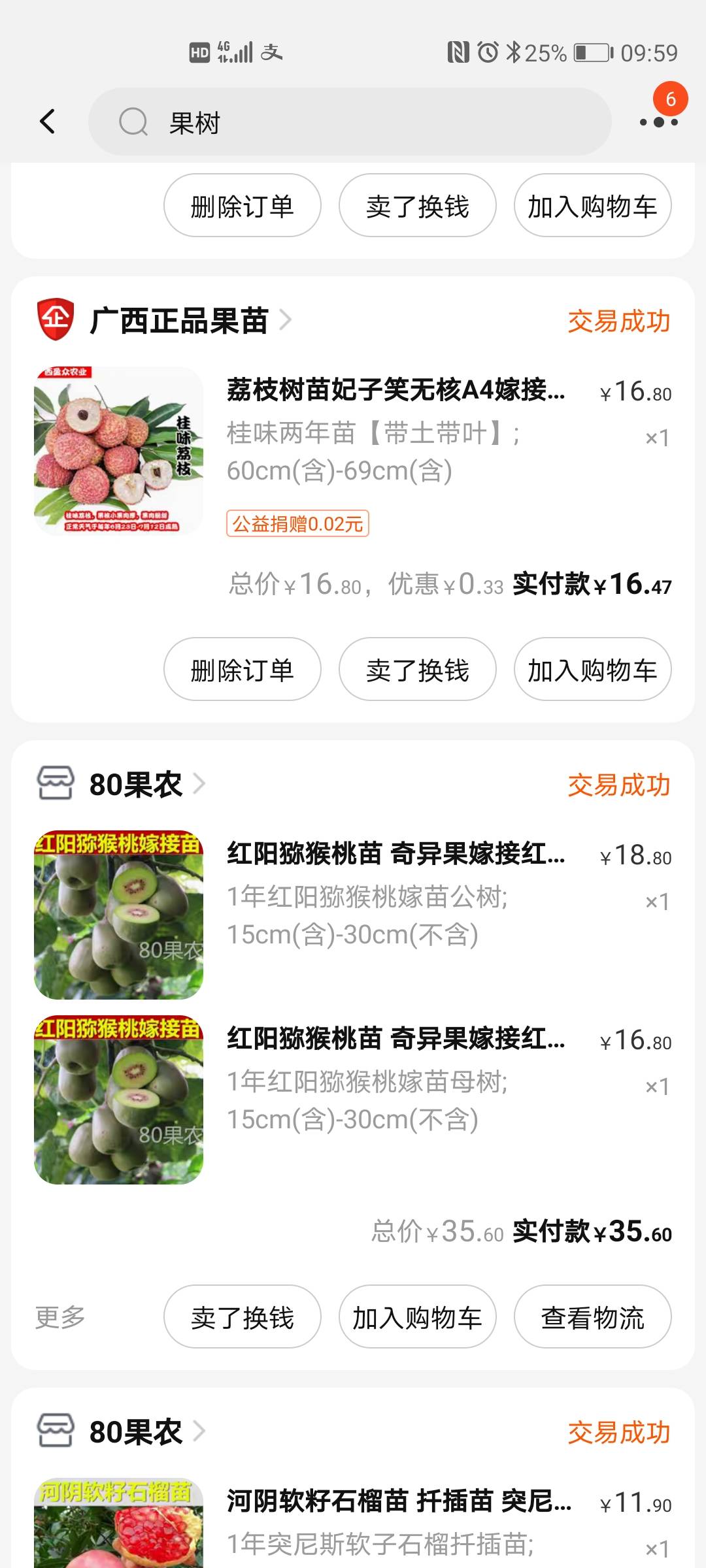Tap 更多 on the kiwi order
This screenshot has height=1568, width=706.
pos(60,1317)
